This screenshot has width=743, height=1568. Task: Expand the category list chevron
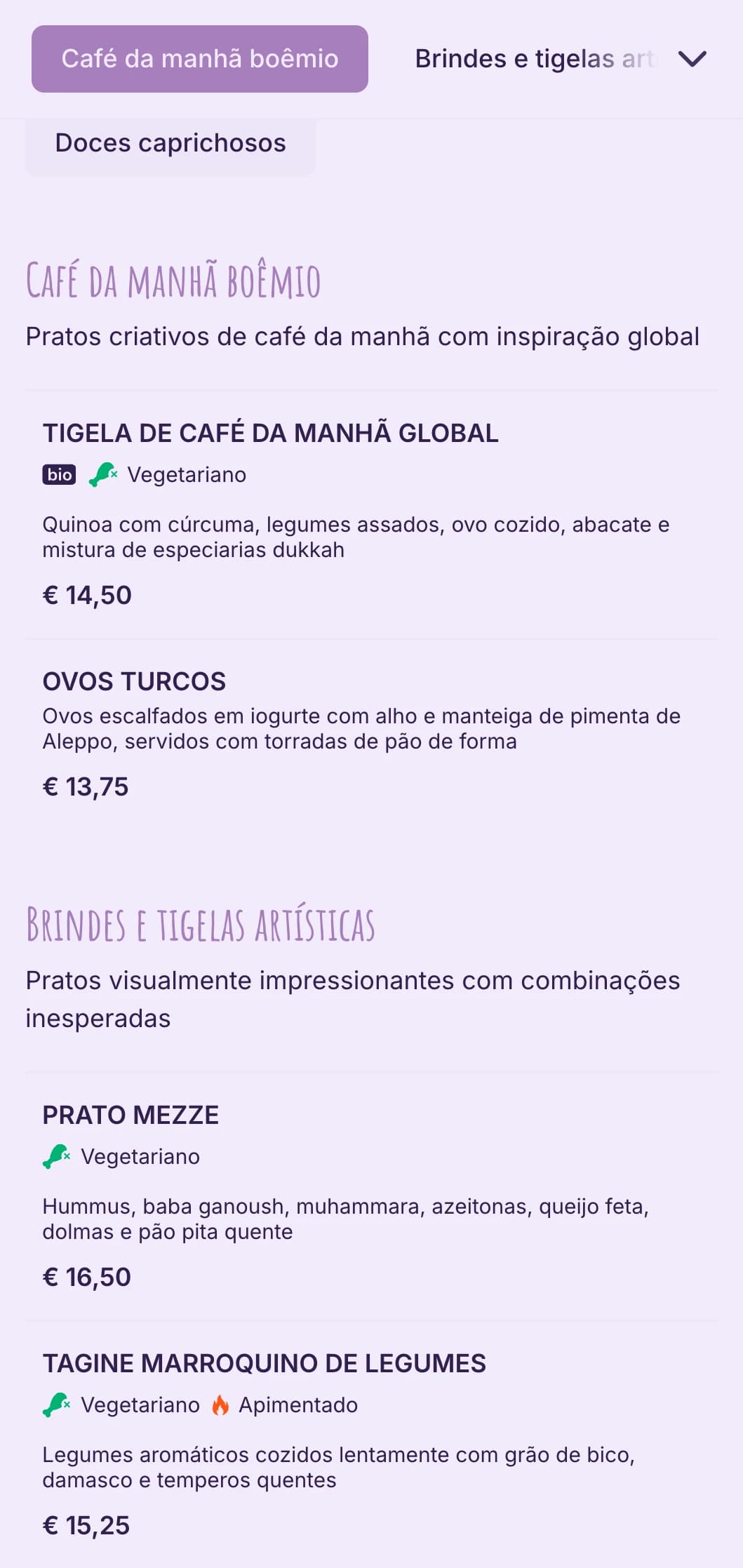[x=692, y=59]
